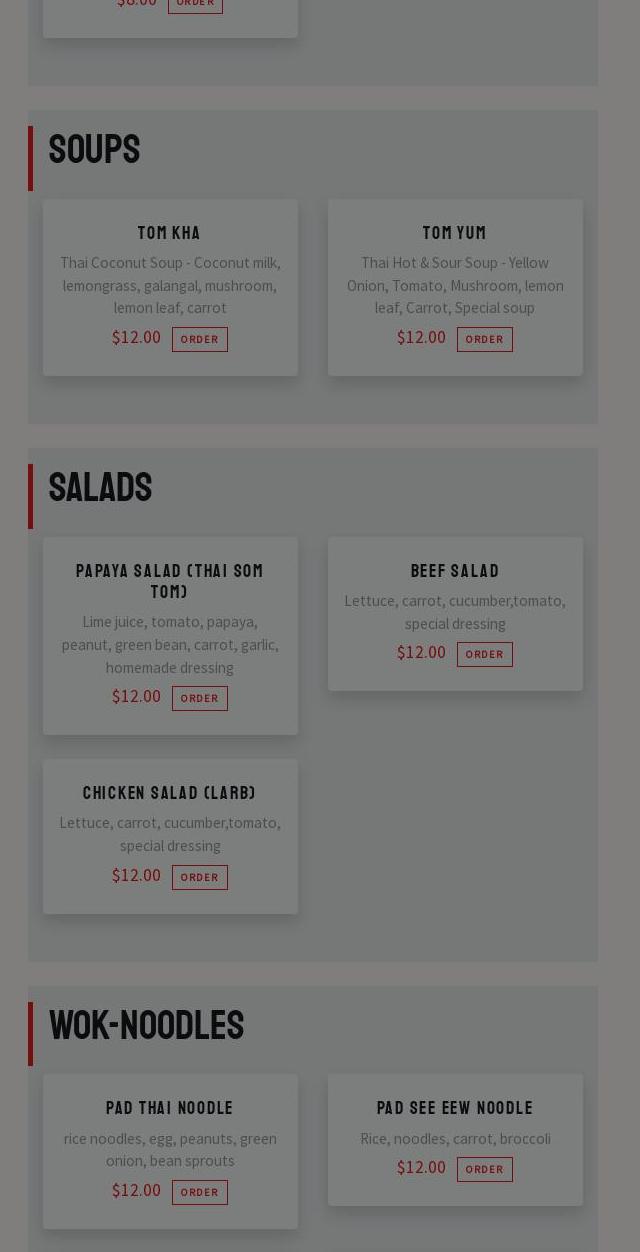Order the Pad Thai Noodle
The height and width of the screenshot is (1252, 640).
[199, 1192]
